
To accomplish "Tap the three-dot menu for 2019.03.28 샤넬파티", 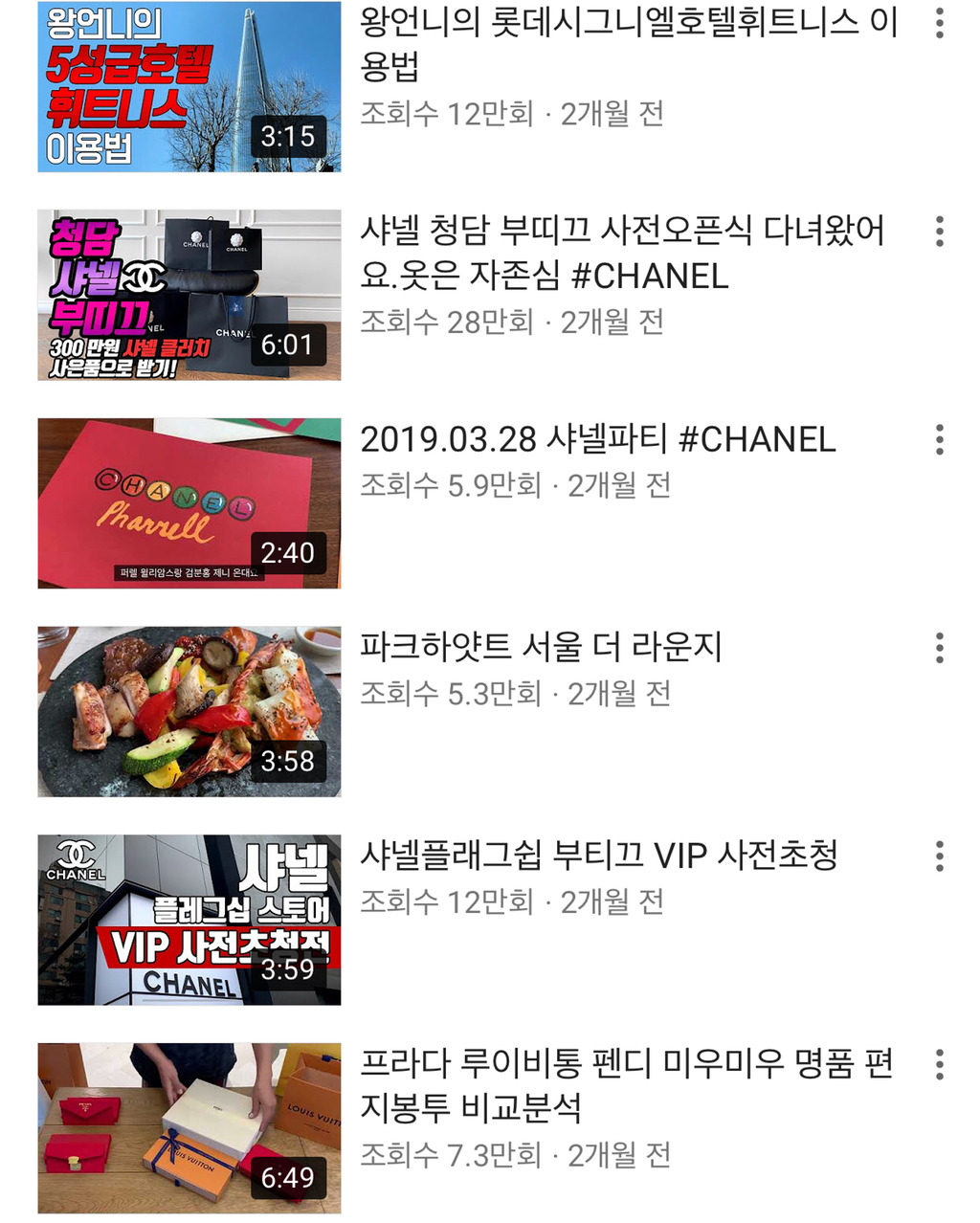I will coord(940,440).
